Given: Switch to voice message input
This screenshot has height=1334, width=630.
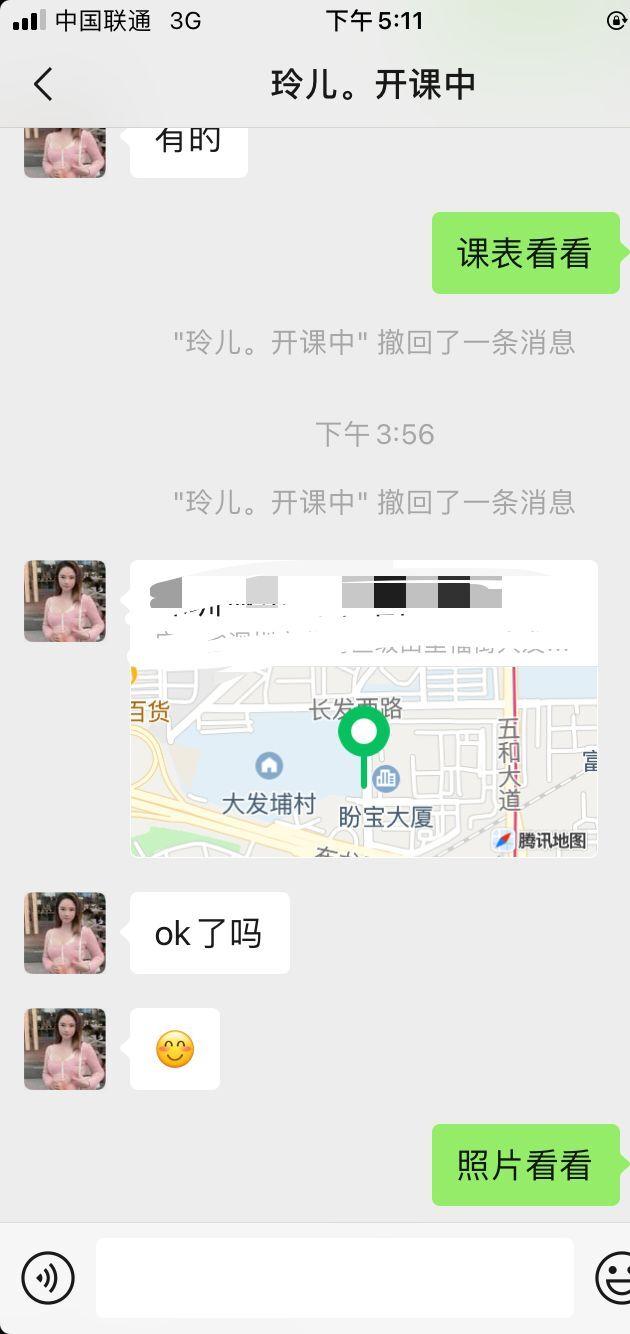Looking at the screenshot, I should [48, 1277].
